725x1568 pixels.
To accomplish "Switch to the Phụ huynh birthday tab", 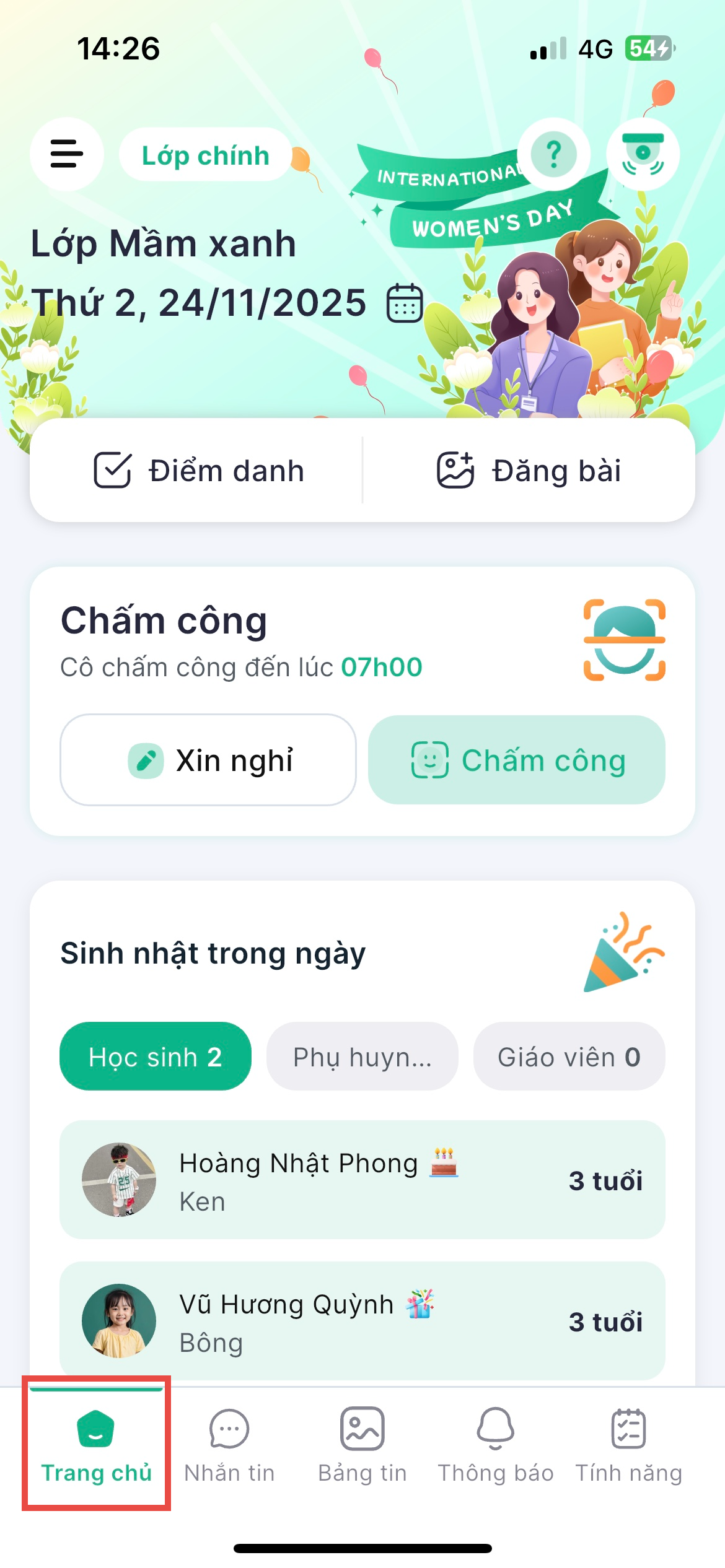I will pos(362,1056).
